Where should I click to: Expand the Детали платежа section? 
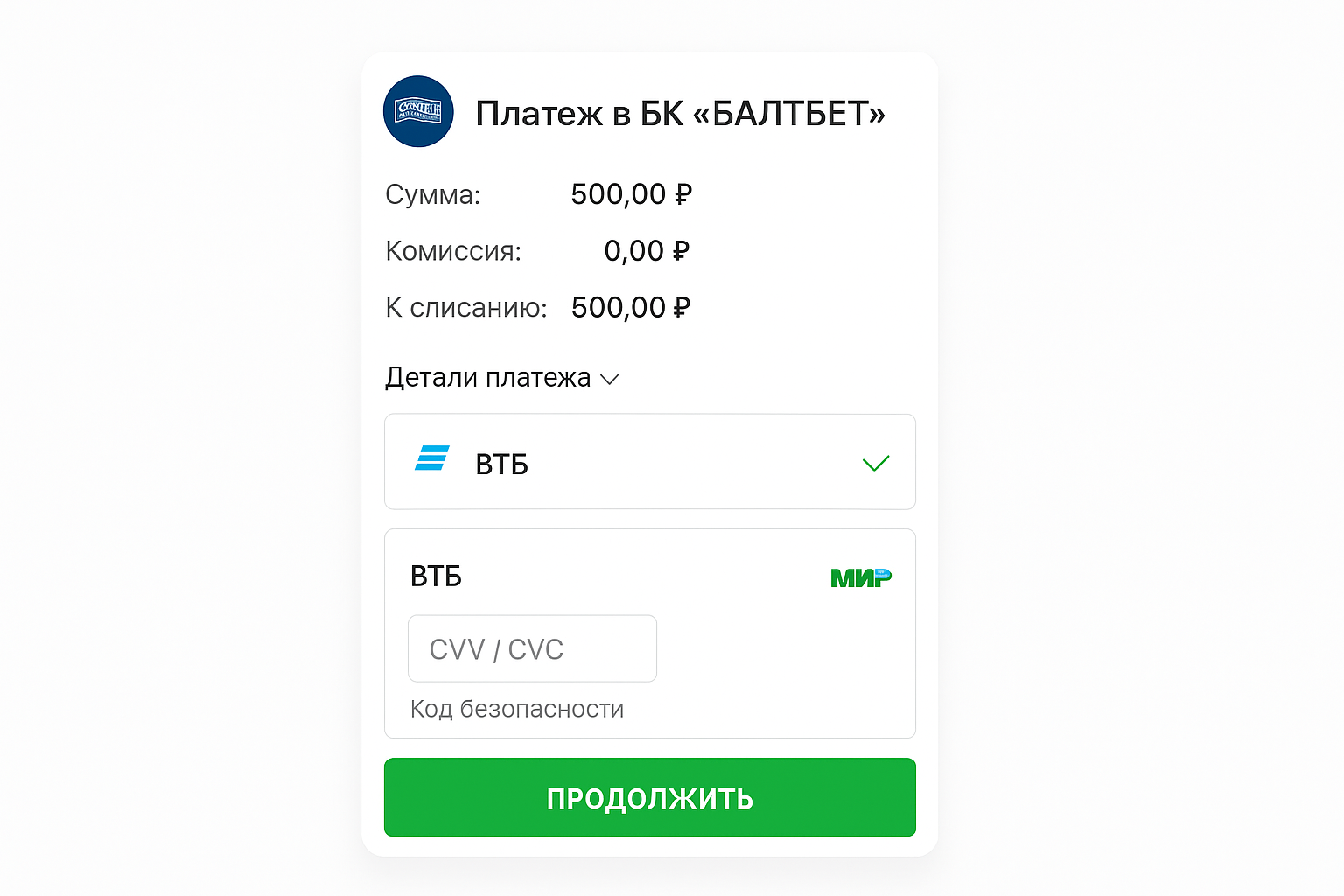(501, 378)
